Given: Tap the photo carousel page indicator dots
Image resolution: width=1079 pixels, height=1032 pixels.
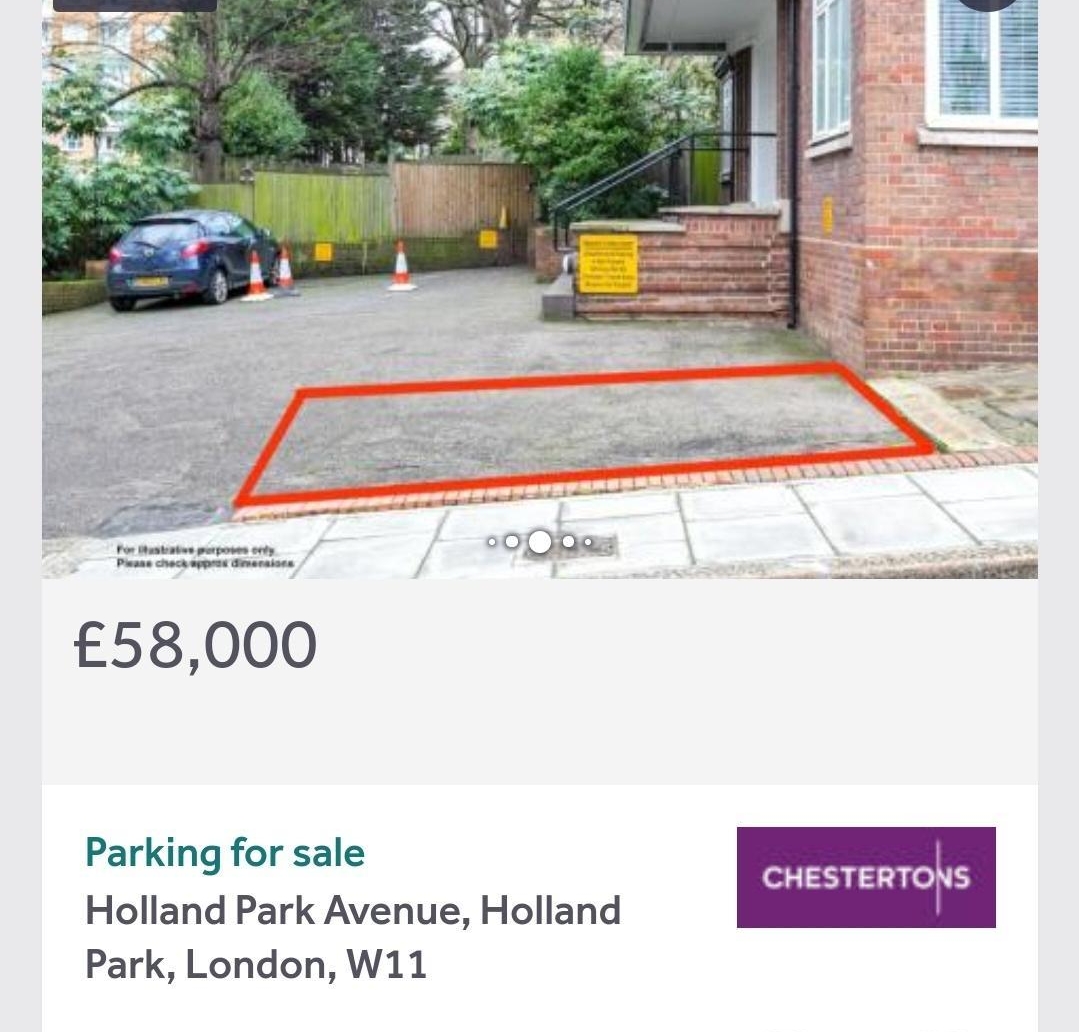Looking at the screenshot, I should tap(540, 542).
